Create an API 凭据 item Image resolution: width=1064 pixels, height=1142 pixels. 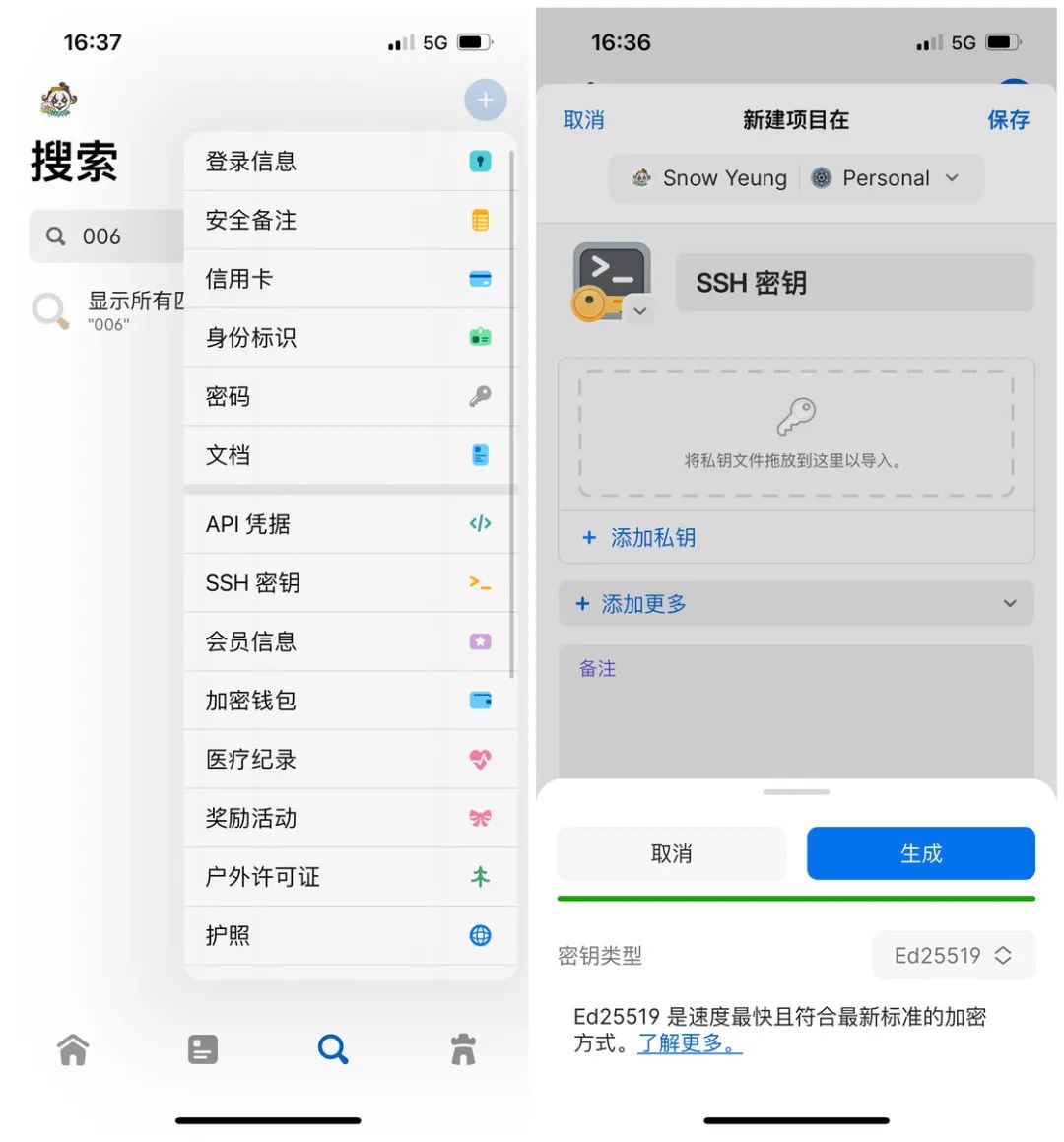pyautogui.click(x=349, y=524)
